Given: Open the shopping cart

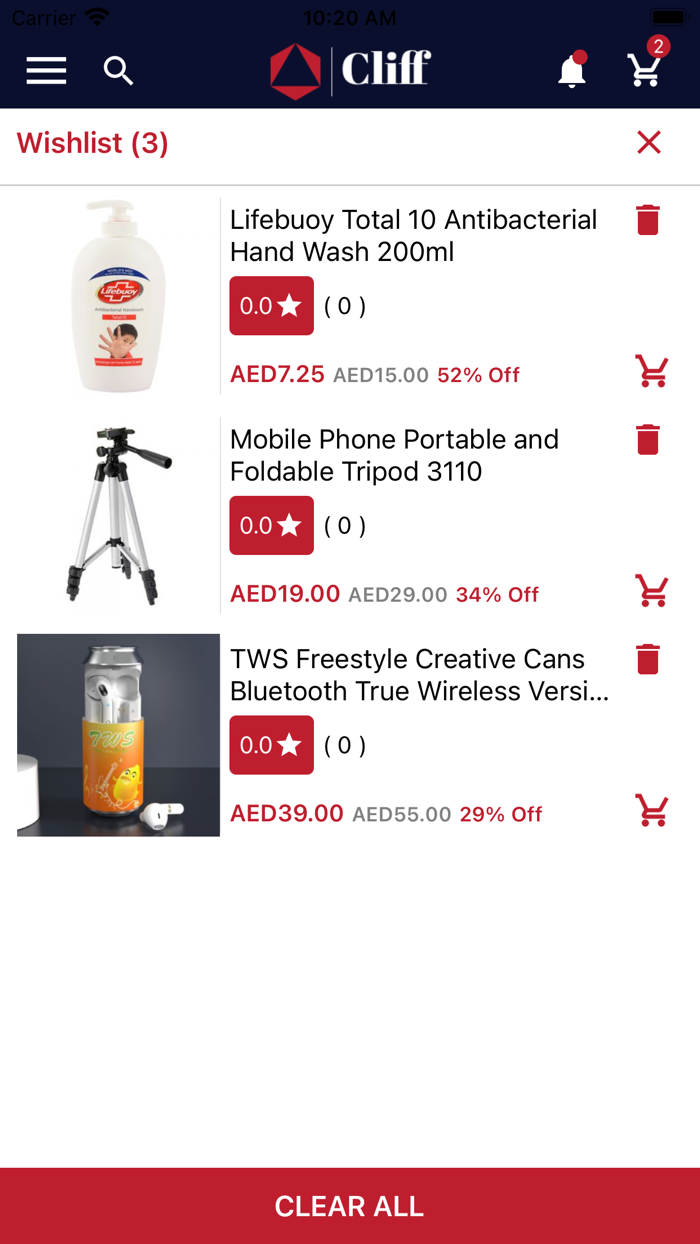Looking at the screenshot, I should (x=645, y=70).
